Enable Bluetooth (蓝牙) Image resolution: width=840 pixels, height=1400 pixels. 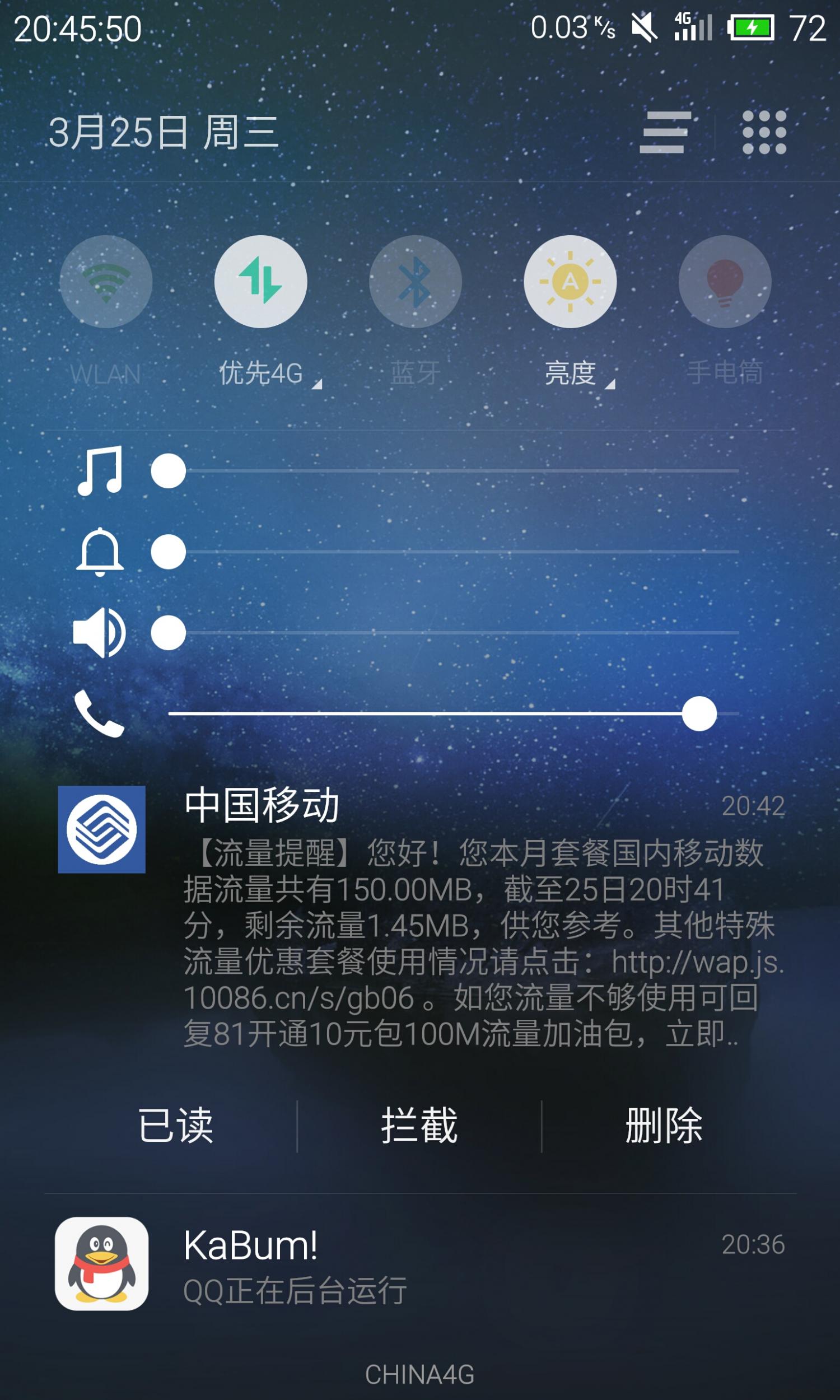click(416, 281)
